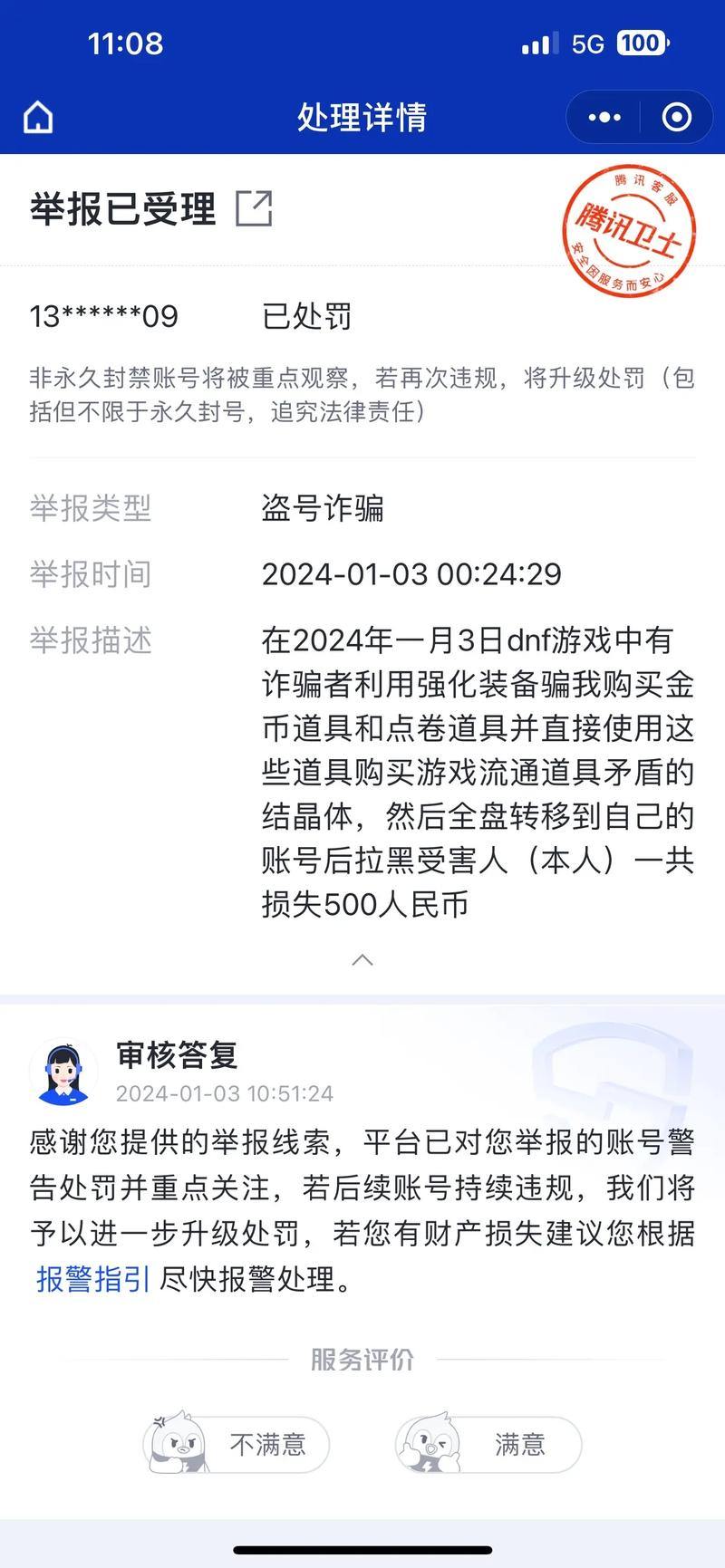
Task: Collapse the report description section
Action: click(362, 959)
